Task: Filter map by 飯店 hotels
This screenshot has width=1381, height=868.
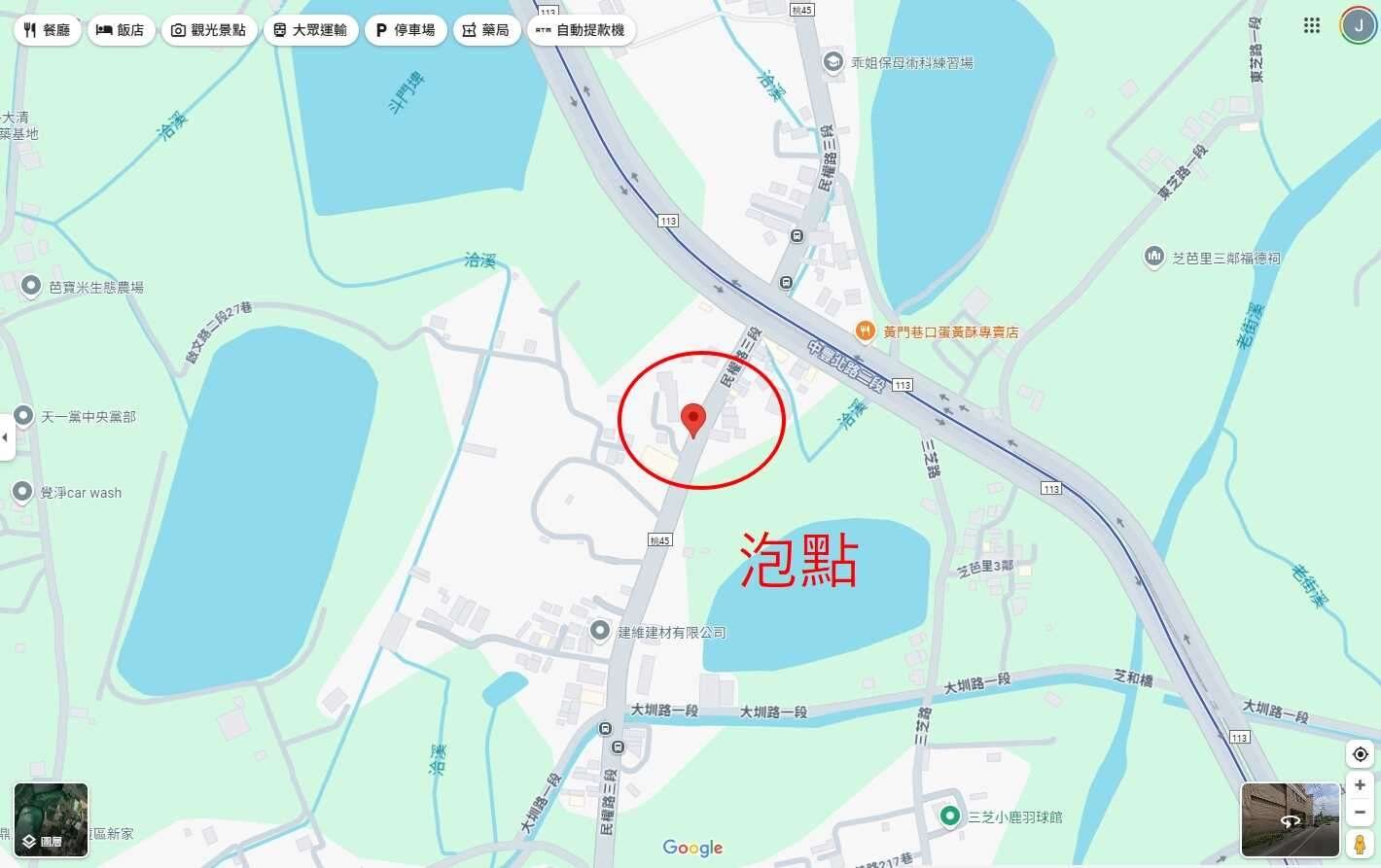Action: 121,30
